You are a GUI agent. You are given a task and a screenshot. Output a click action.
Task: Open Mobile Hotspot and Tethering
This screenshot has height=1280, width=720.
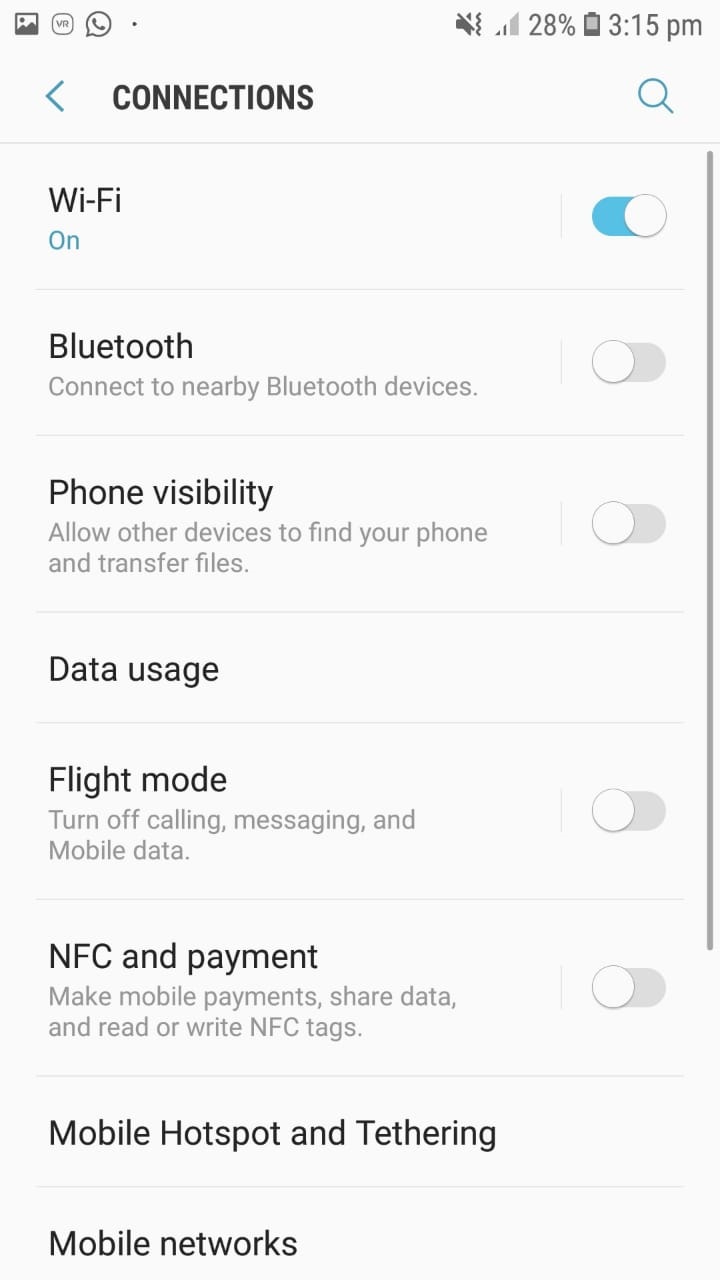(x=360, y=1132)
